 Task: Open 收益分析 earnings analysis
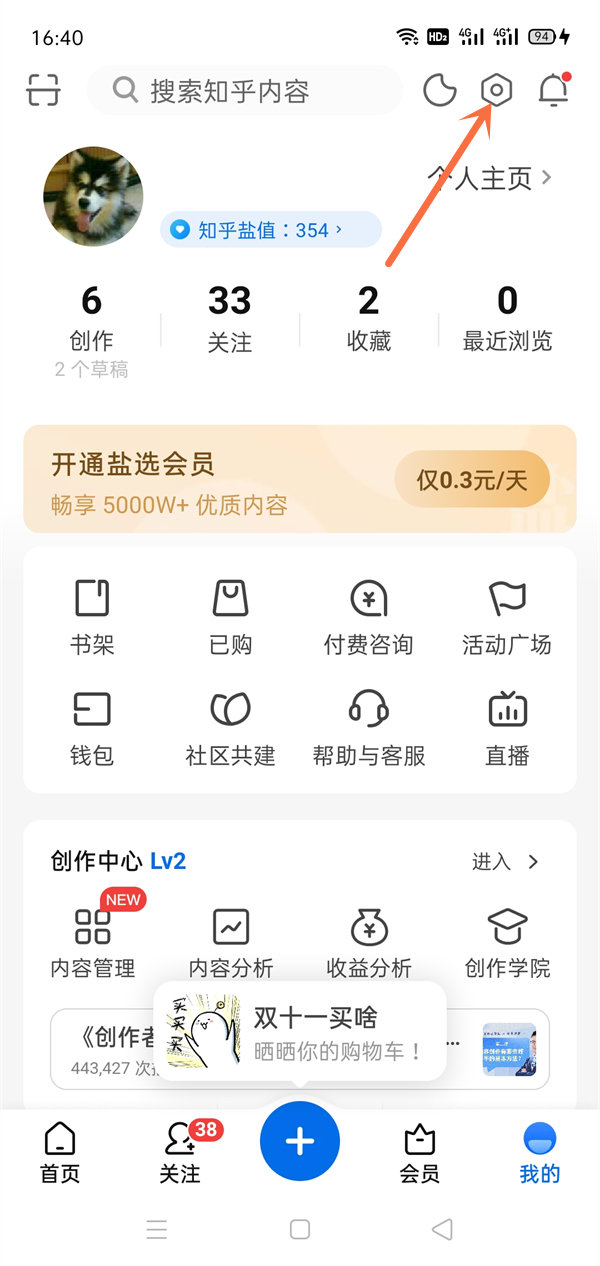point(368,942)
